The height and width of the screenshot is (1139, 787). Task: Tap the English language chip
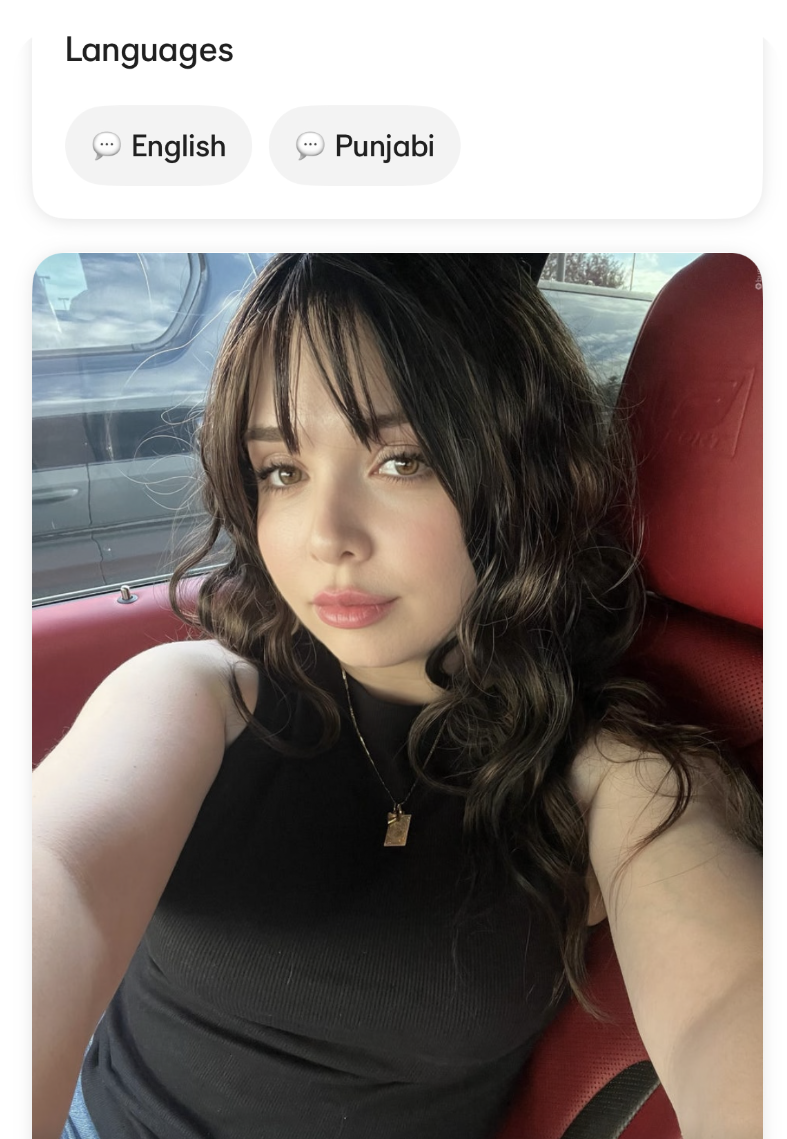tap(158, 146)
